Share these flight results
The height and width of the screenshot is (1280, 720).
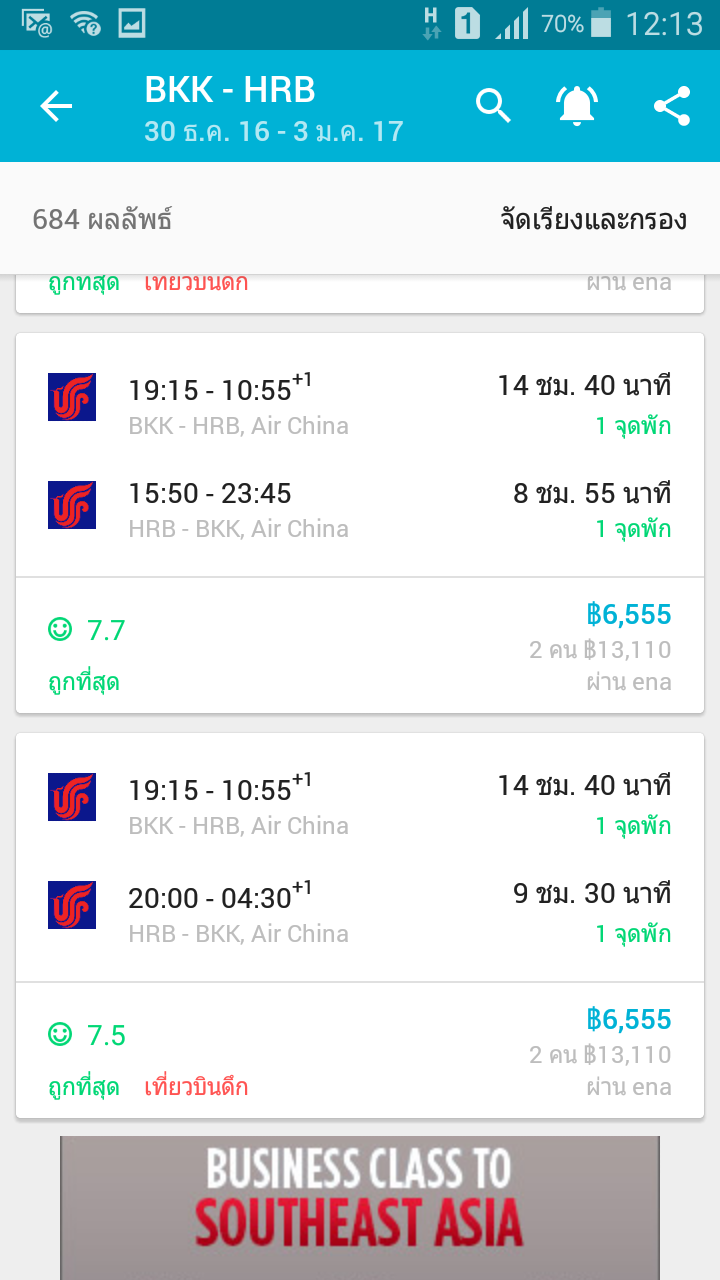pos(671,106)
